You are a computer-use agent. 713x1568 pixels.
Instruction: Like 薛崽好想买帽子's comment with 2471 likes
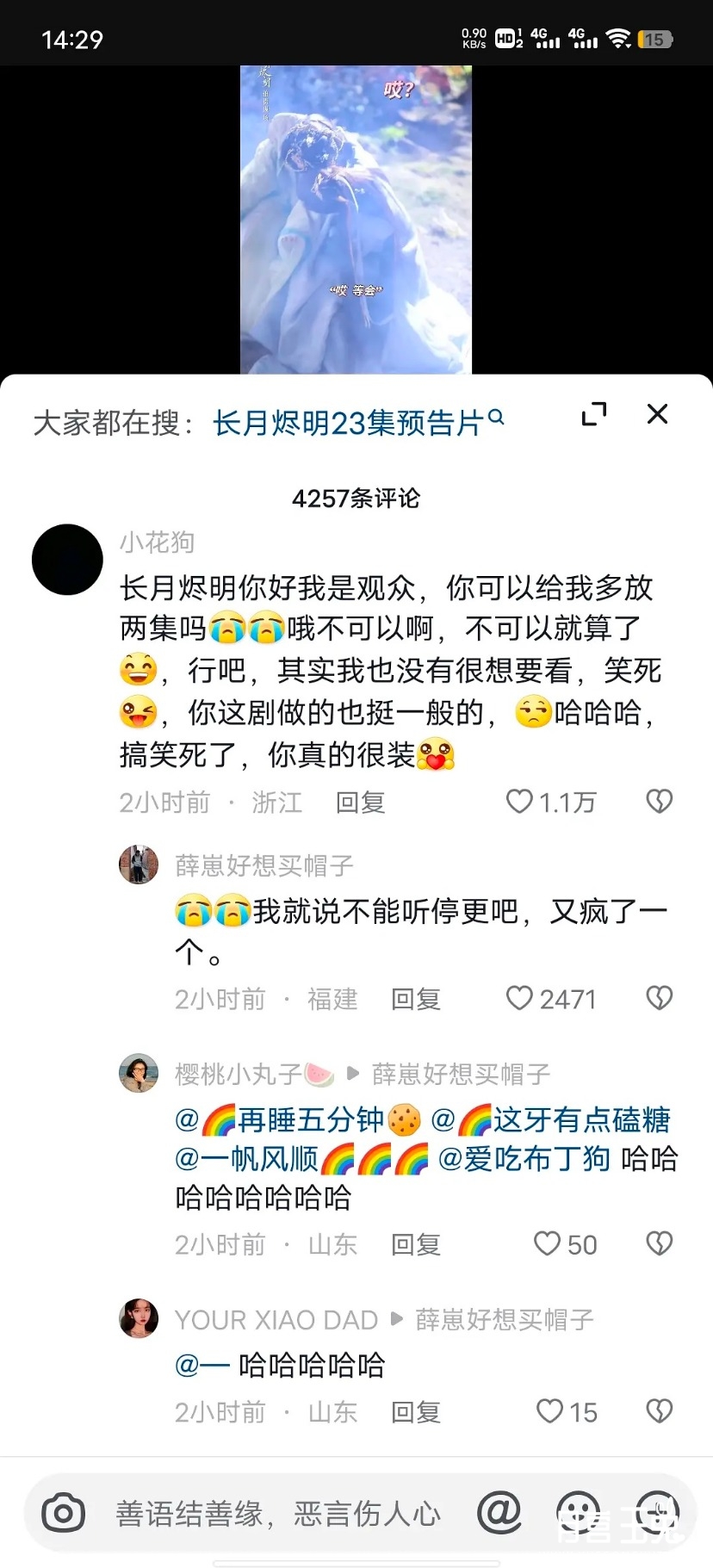tap(520, 998)
